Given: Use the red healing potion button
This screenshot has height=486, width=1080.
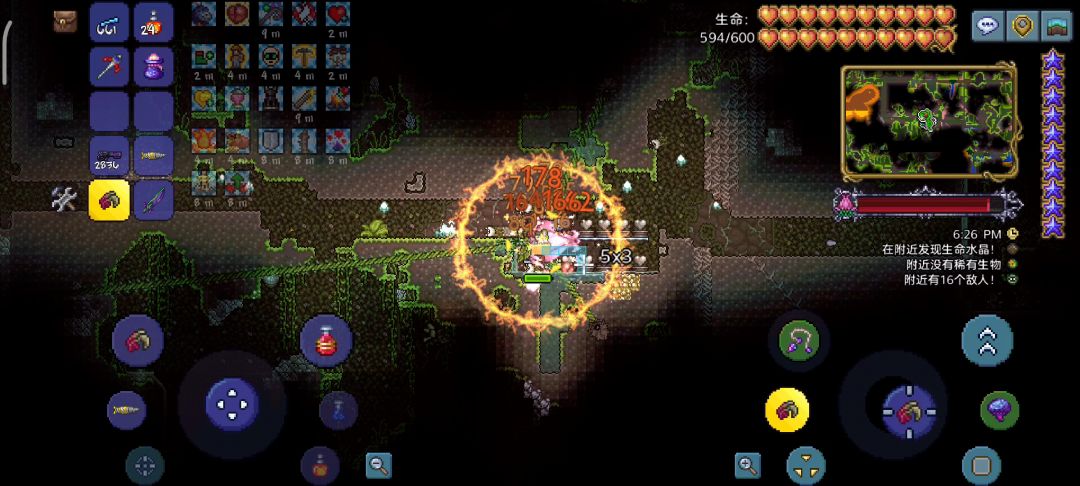Looking at the screenshot, I should point(326,341).
